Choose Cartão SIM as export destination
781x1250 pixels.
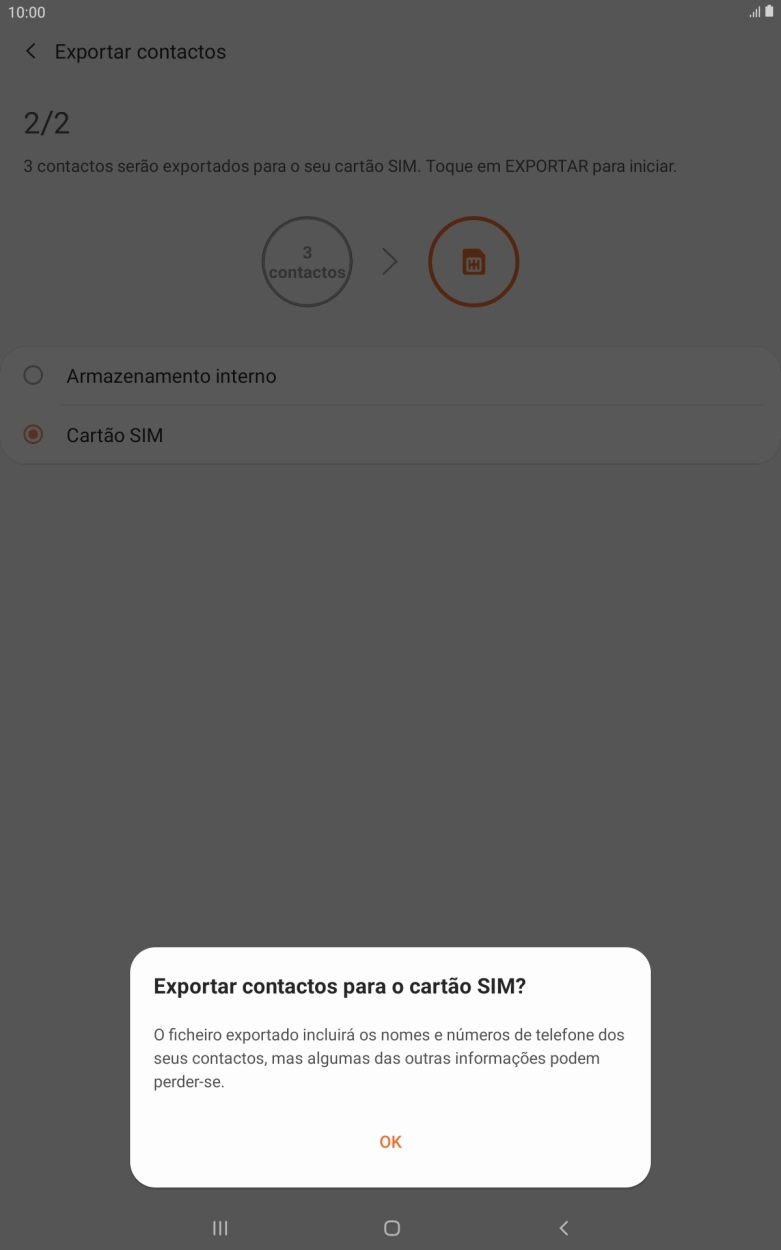(x=115, y=435)
